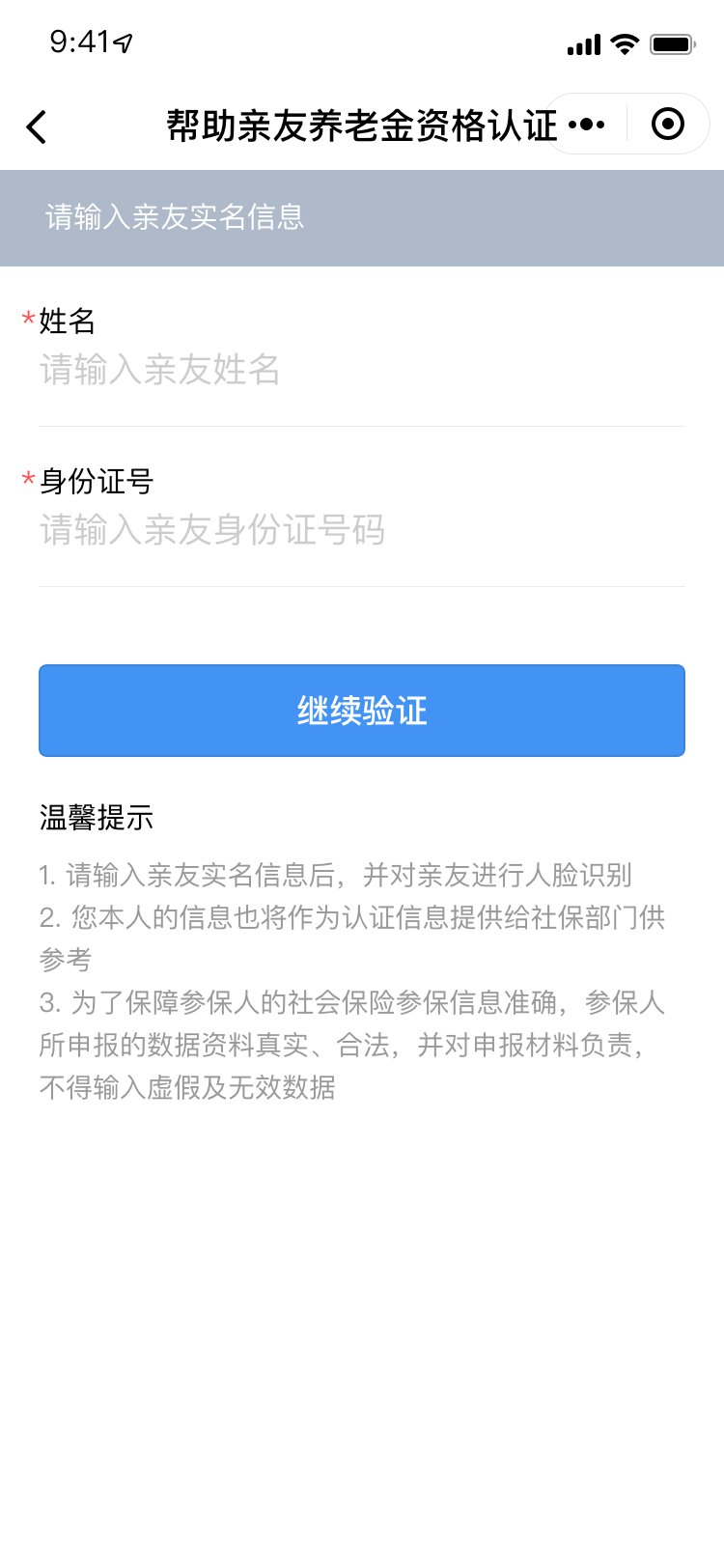724x1568 pixels.
Task: Close the mini program via the circle icon
Action: tap(668, 125)
